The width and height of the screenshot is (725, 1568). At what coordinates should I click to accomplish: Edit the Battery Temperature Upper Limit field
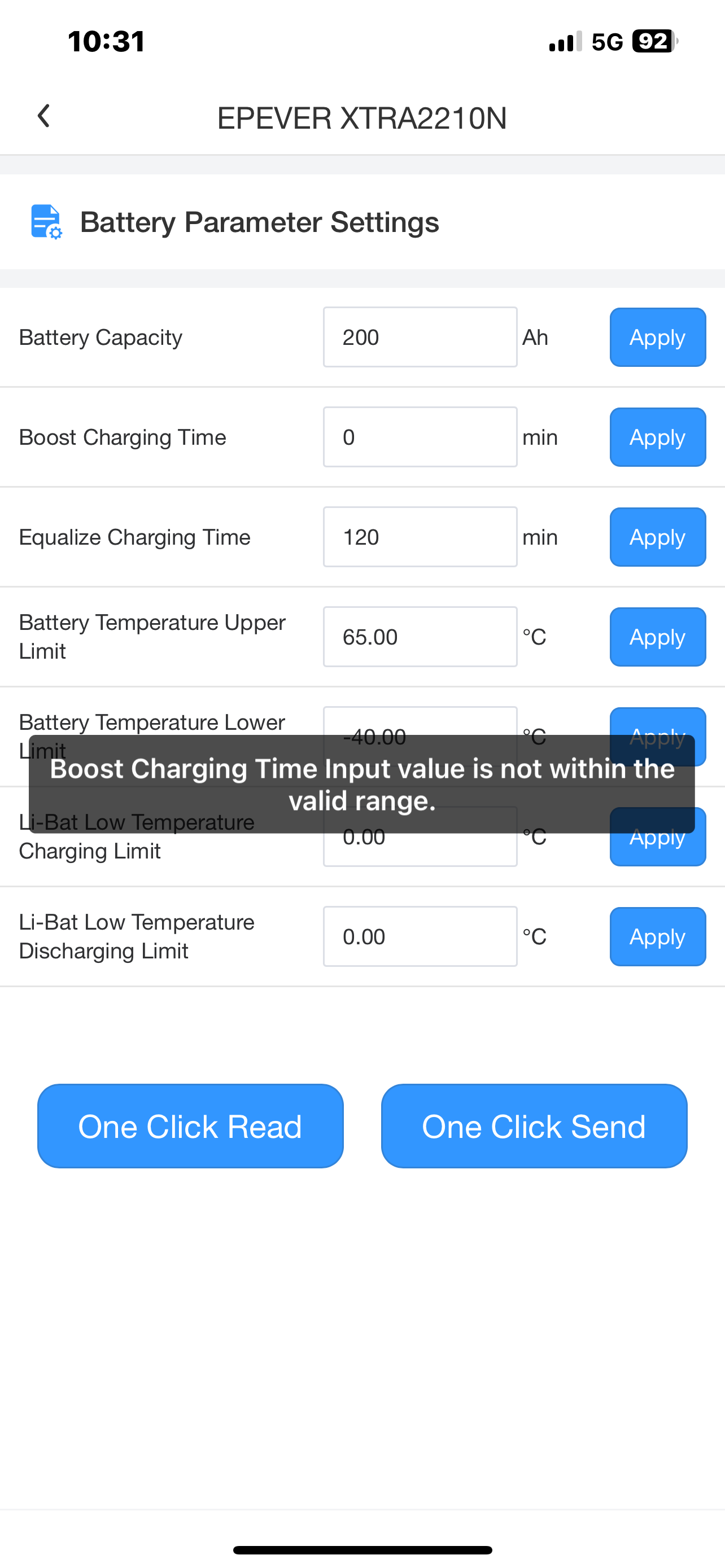(420, 637)
